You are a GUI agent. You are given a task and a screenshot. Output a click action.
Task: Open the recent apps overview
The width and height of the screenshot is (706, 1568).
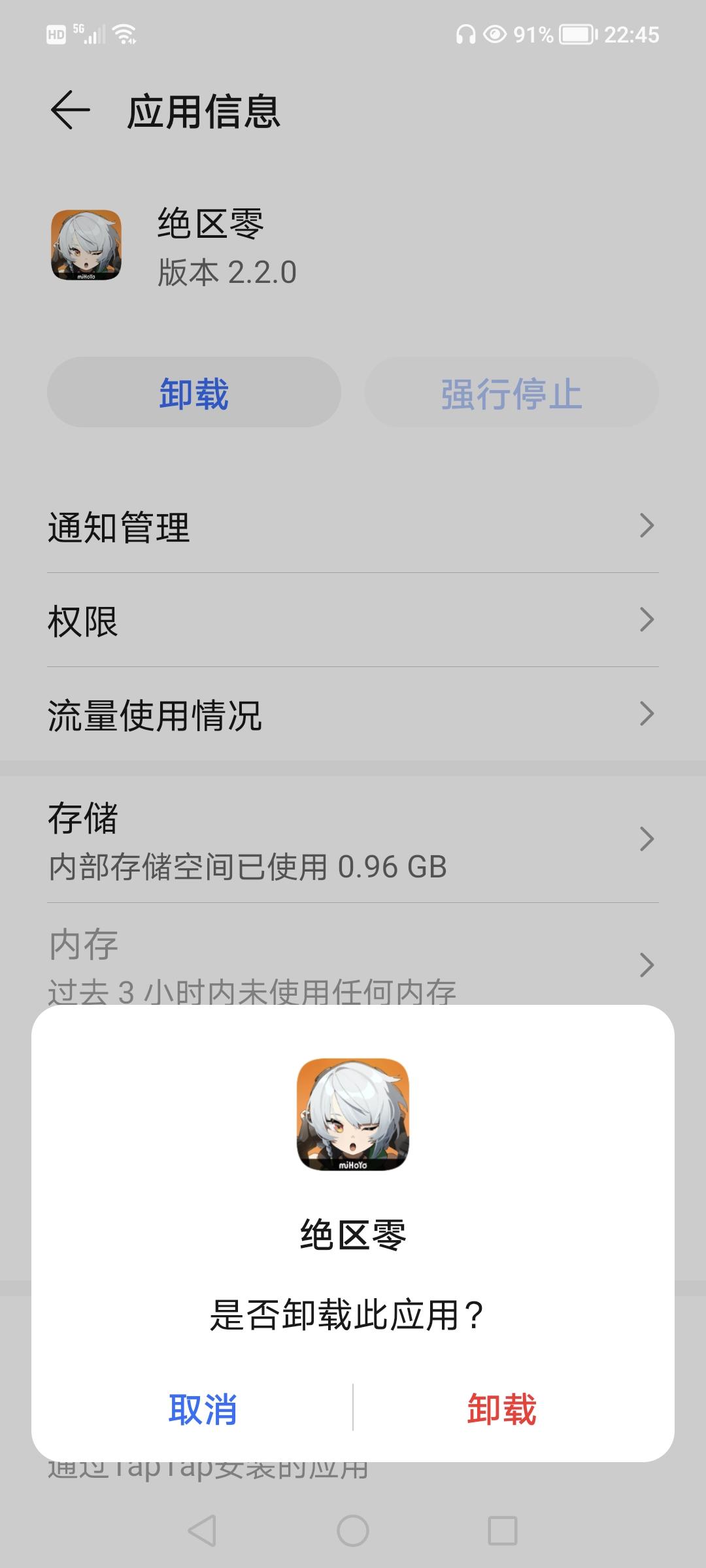tap(503, 1530)
